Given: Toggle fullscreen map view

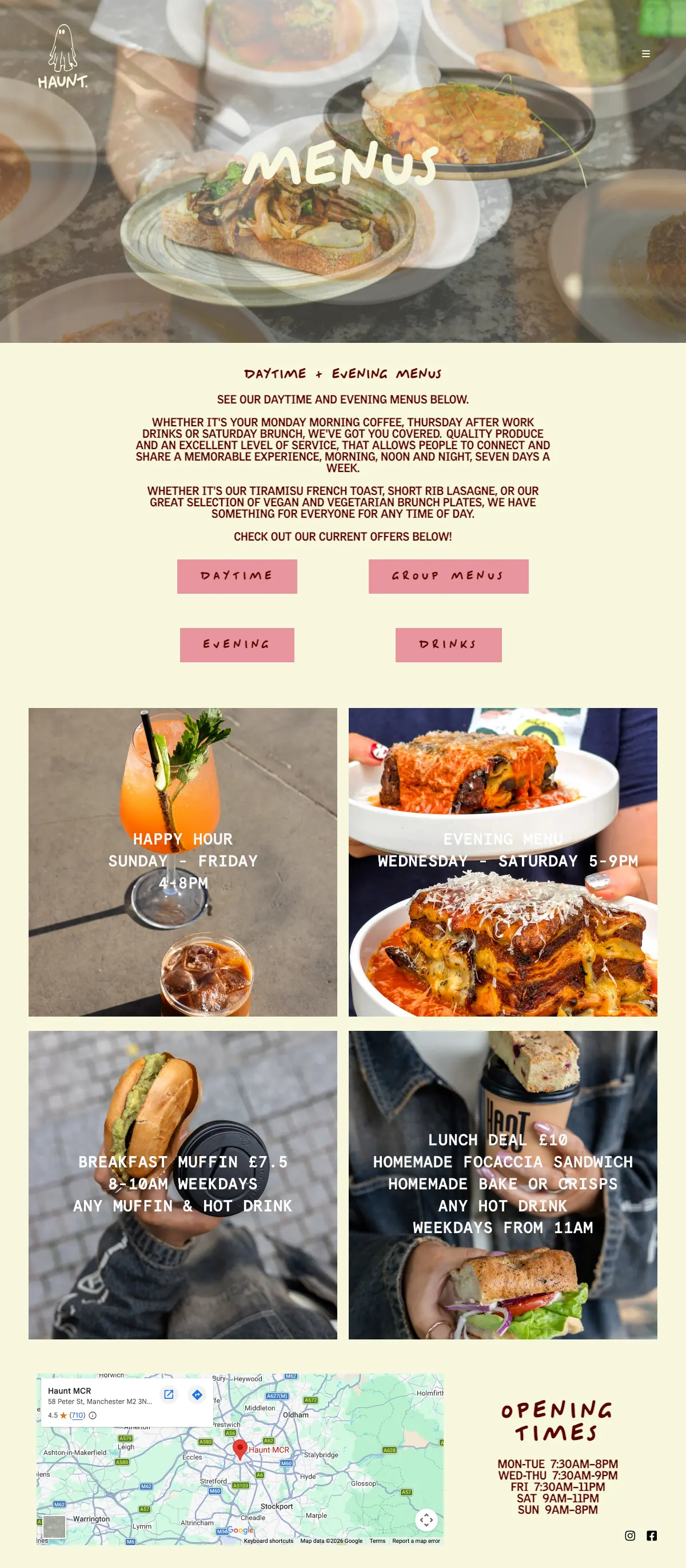Looking at the screenshot, I should pyautogui.click(x=426, y=1519).
